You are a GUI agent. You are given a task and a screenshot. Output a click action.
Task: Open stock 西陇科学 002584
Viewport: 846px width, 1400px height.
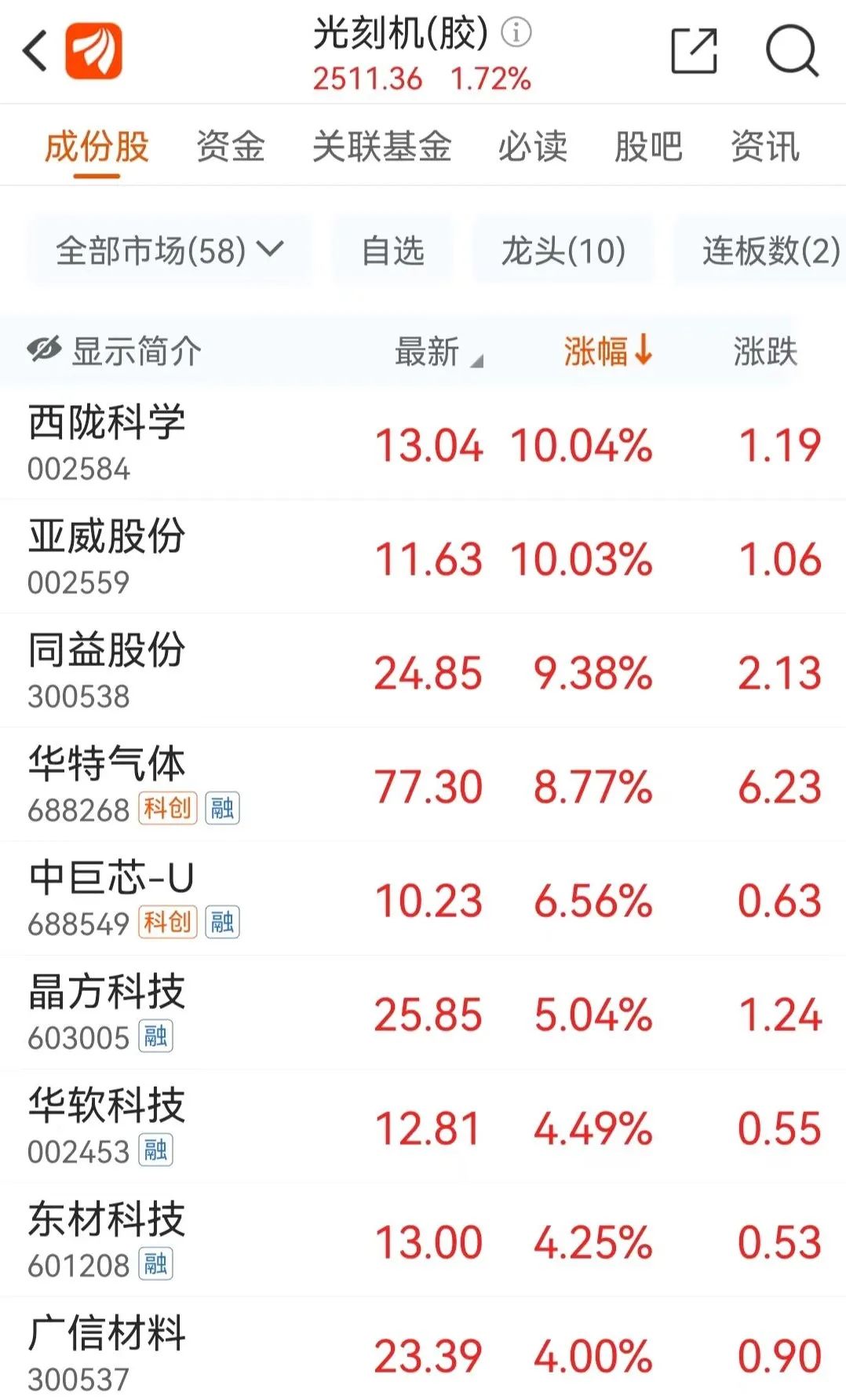coord(423,444)
